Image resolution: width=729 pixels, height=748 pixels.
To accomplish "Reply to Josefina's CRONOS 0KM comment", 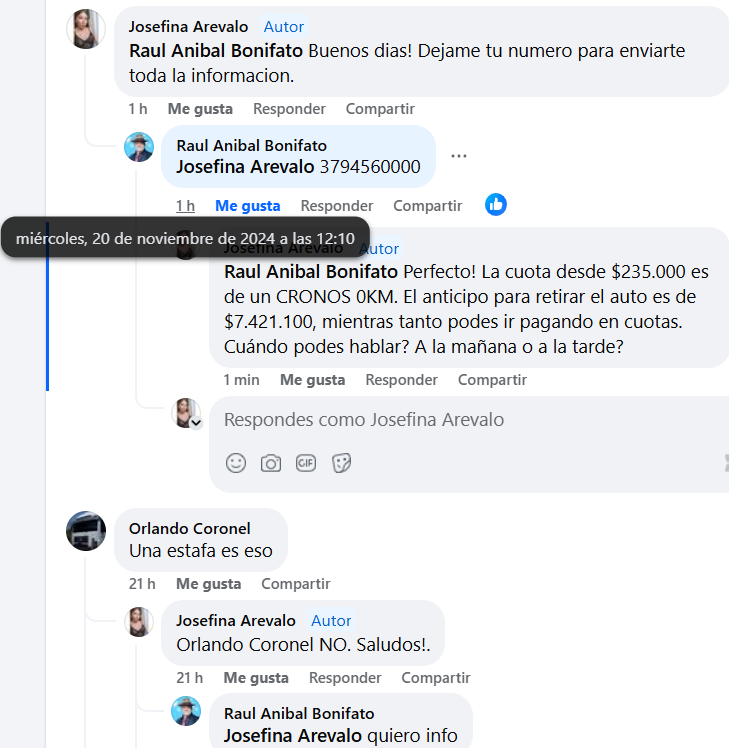I will [401, 380].
